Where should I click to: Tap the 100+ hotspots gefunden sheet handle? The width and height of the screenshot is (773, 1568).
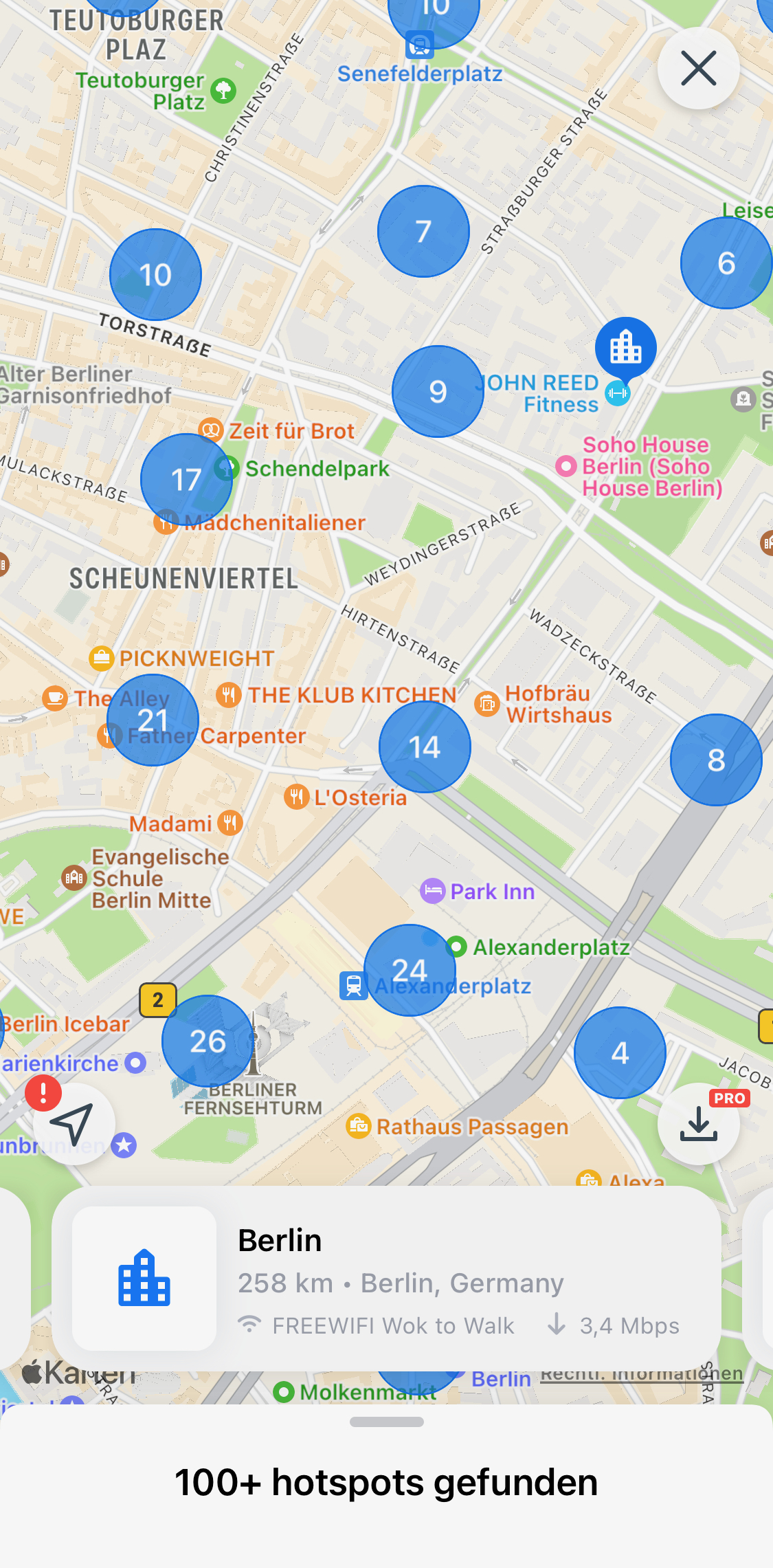386,1422
